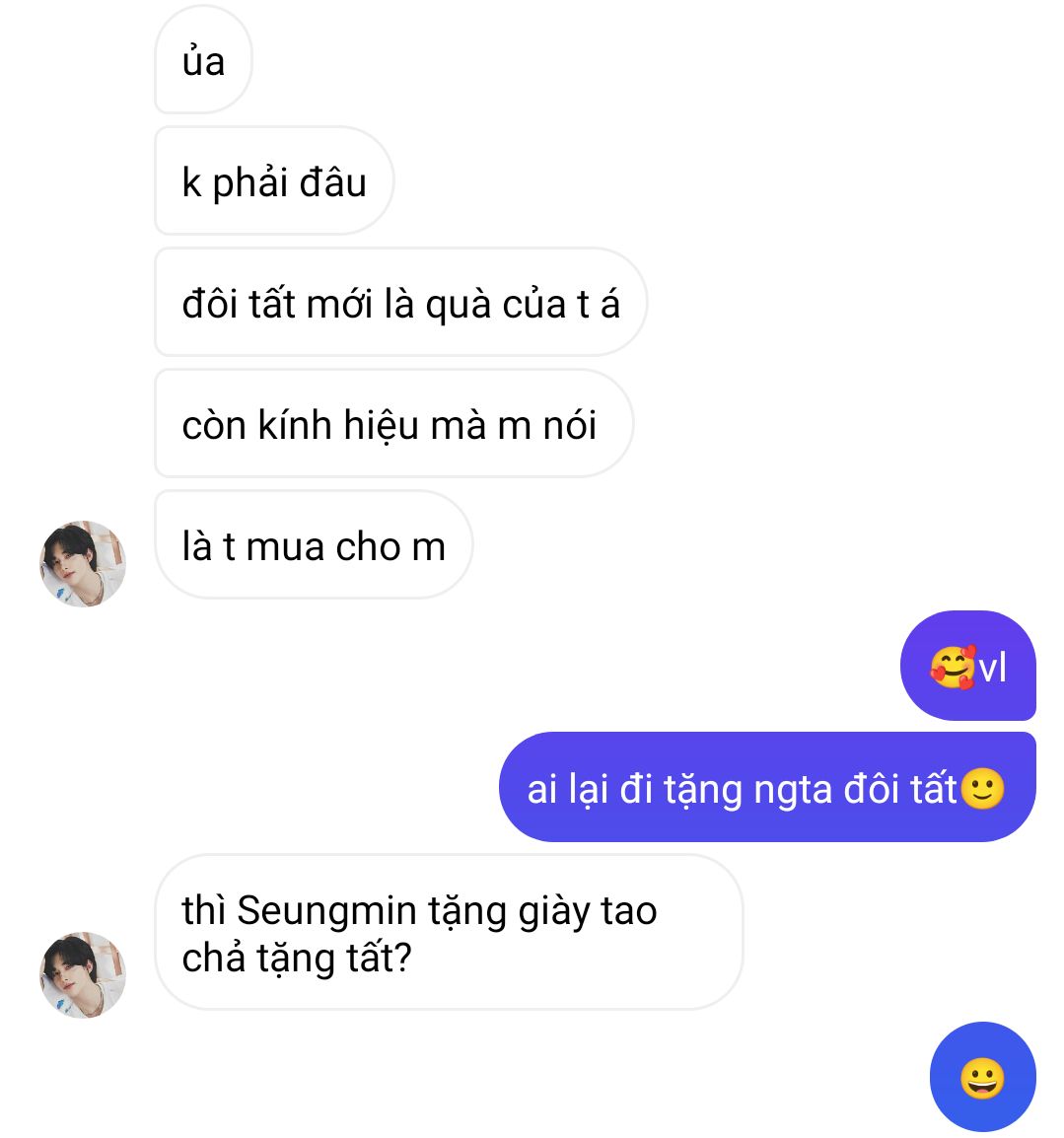Tap the "ai lại đi tặng ngta đôi tất" message
Viewport: 1064px width, 1138px height.
766,788
